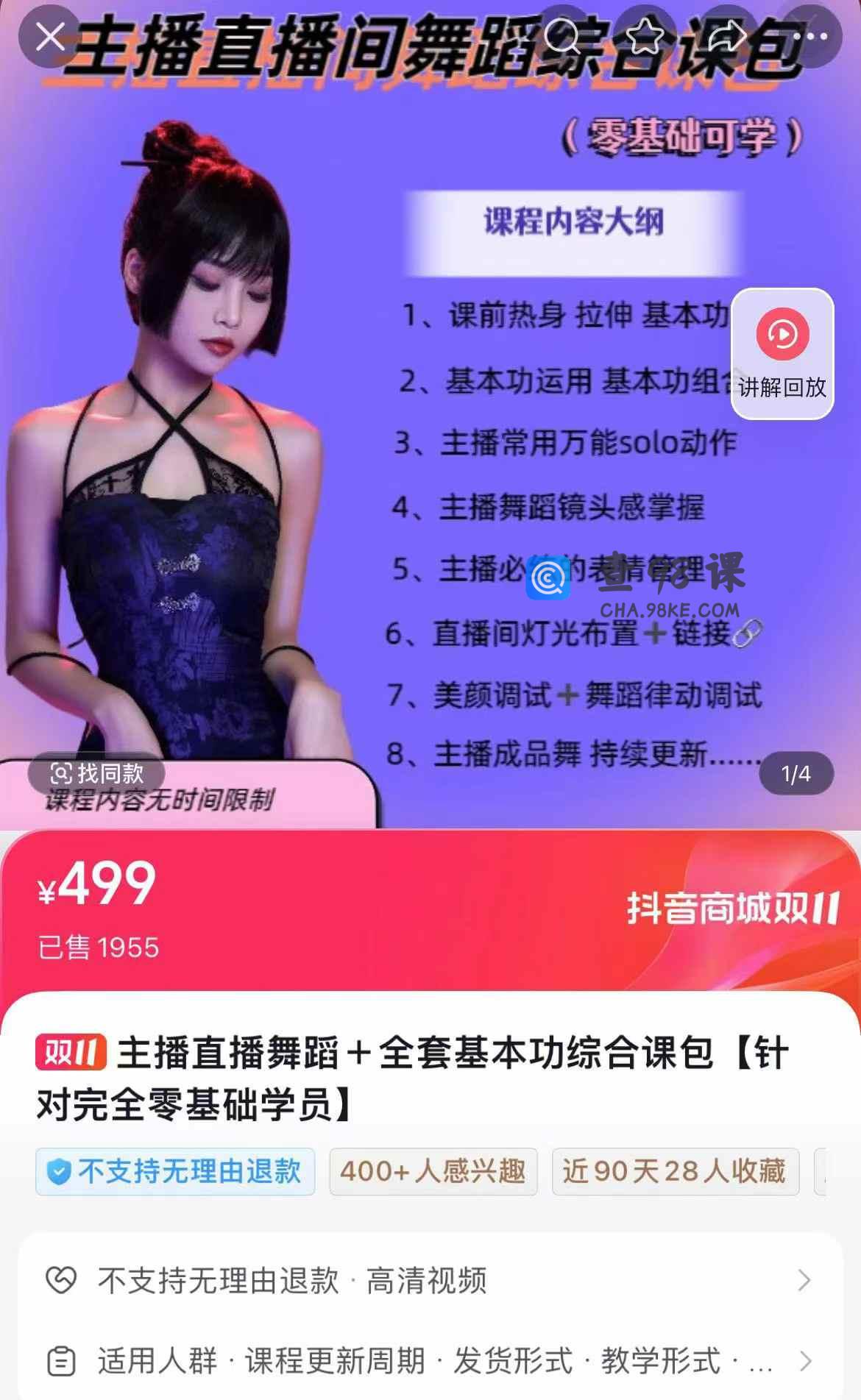This screenshot has height=1400, width=861.
Task: Open the 不支持无理由退款 · 高清视频 row
Action: pos(430,1281)
